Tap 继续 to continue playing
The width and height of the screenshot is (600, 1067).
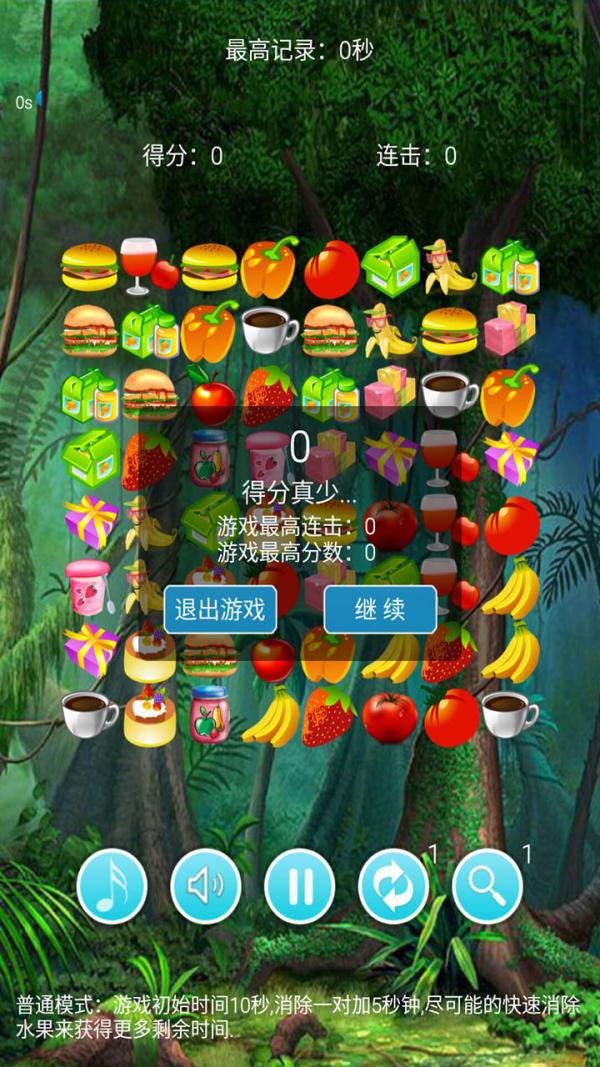click(380, 609)
